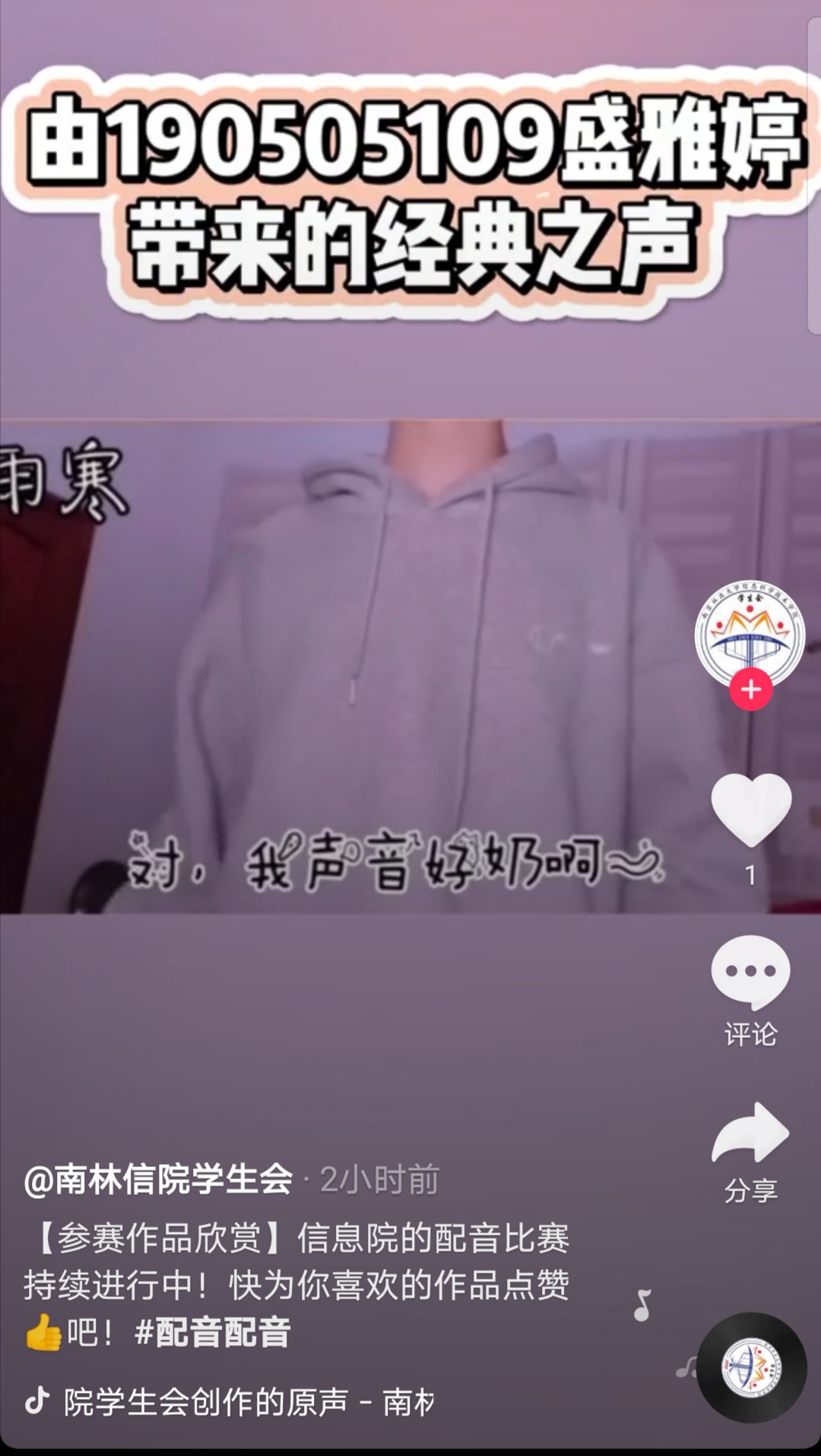Viewport: 821px width, 1456px height.
Task: Share this video via 分享
Action: 751,1134
